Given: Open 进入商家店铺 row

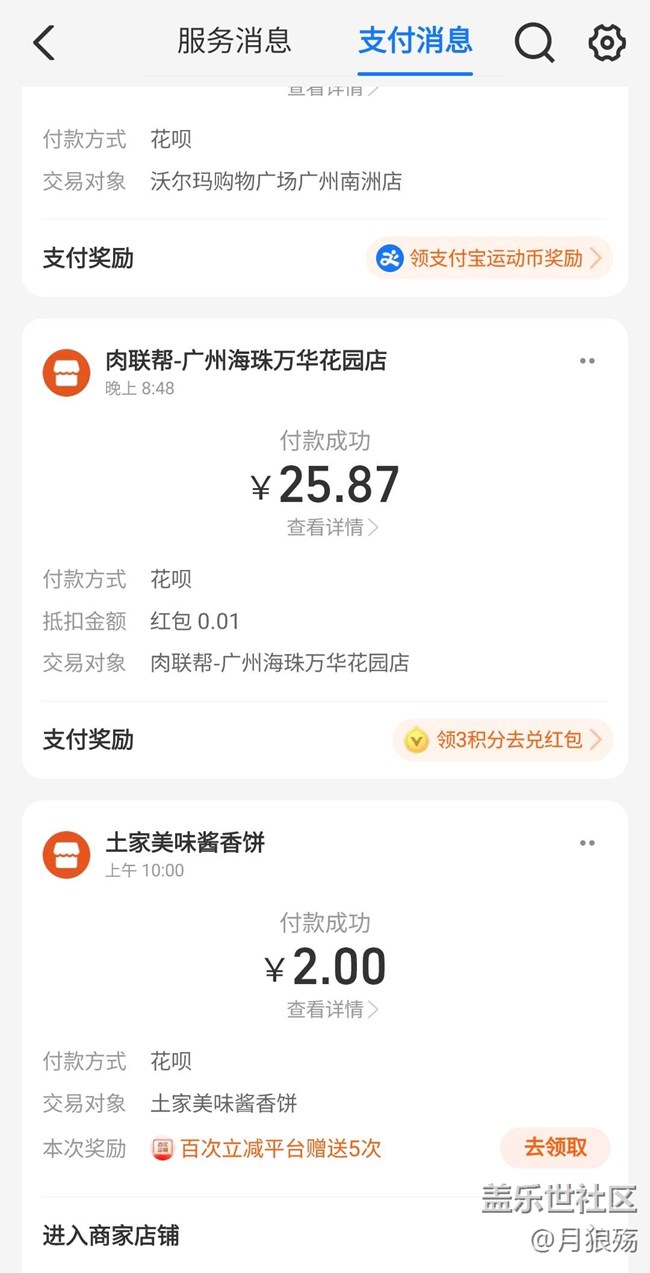Looking at the screenshot, I should click(x=111, y=1235).
